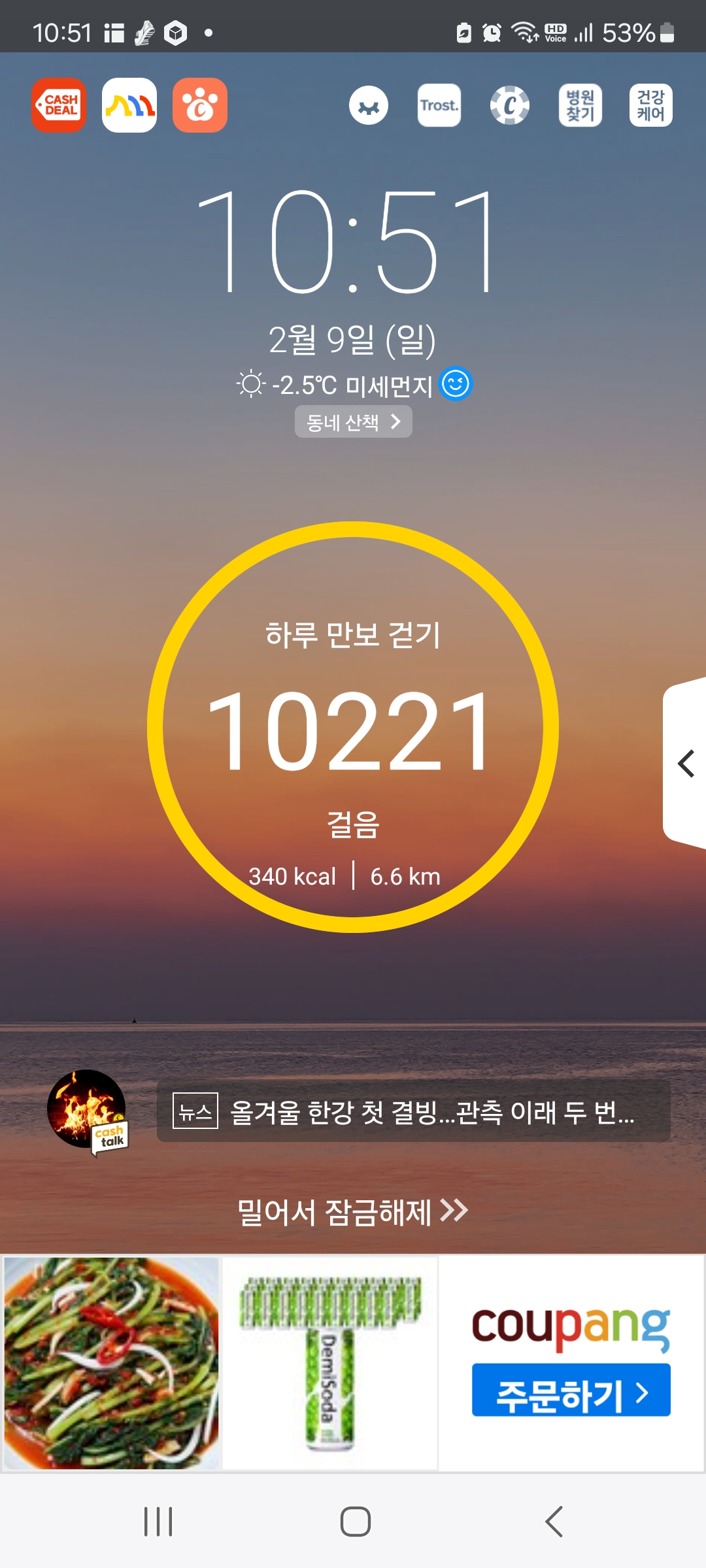Read the 한강 첫 결빙 news headline
Image resolution: width=706 pixels, height=1568 pixels.
[413, 1111]
